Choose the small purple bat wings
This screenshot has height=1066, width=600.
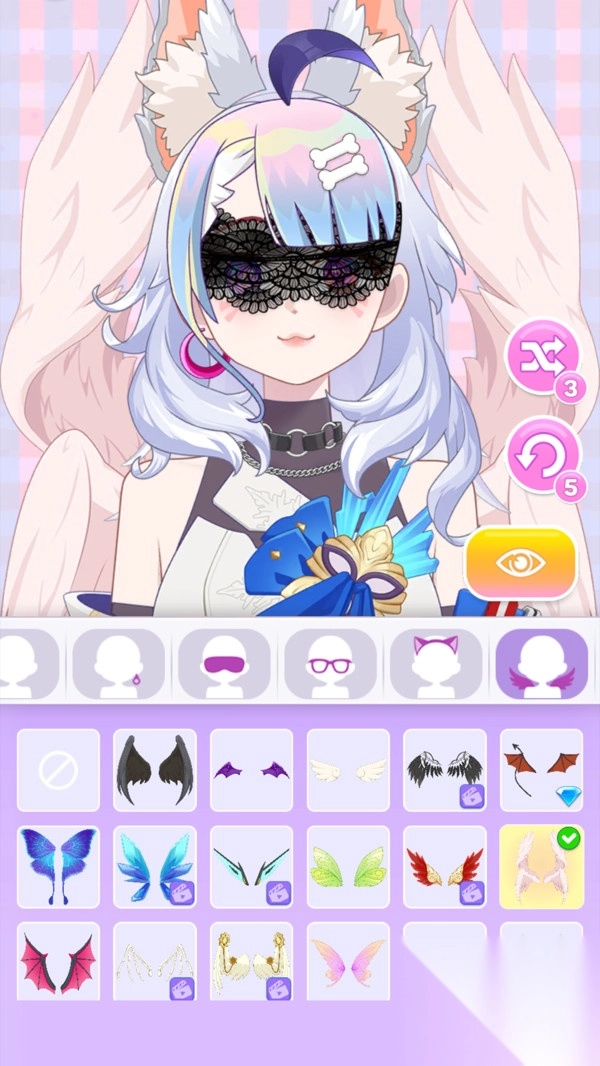[x=251, y=770]
